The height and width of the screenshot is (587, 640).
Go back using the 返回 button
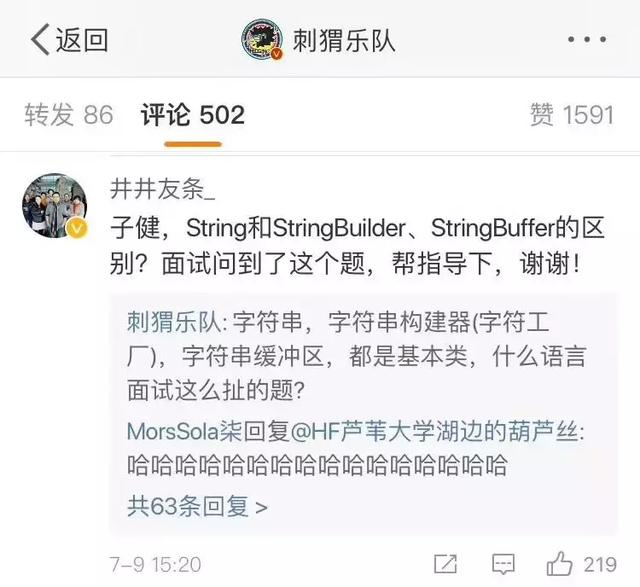68,40
